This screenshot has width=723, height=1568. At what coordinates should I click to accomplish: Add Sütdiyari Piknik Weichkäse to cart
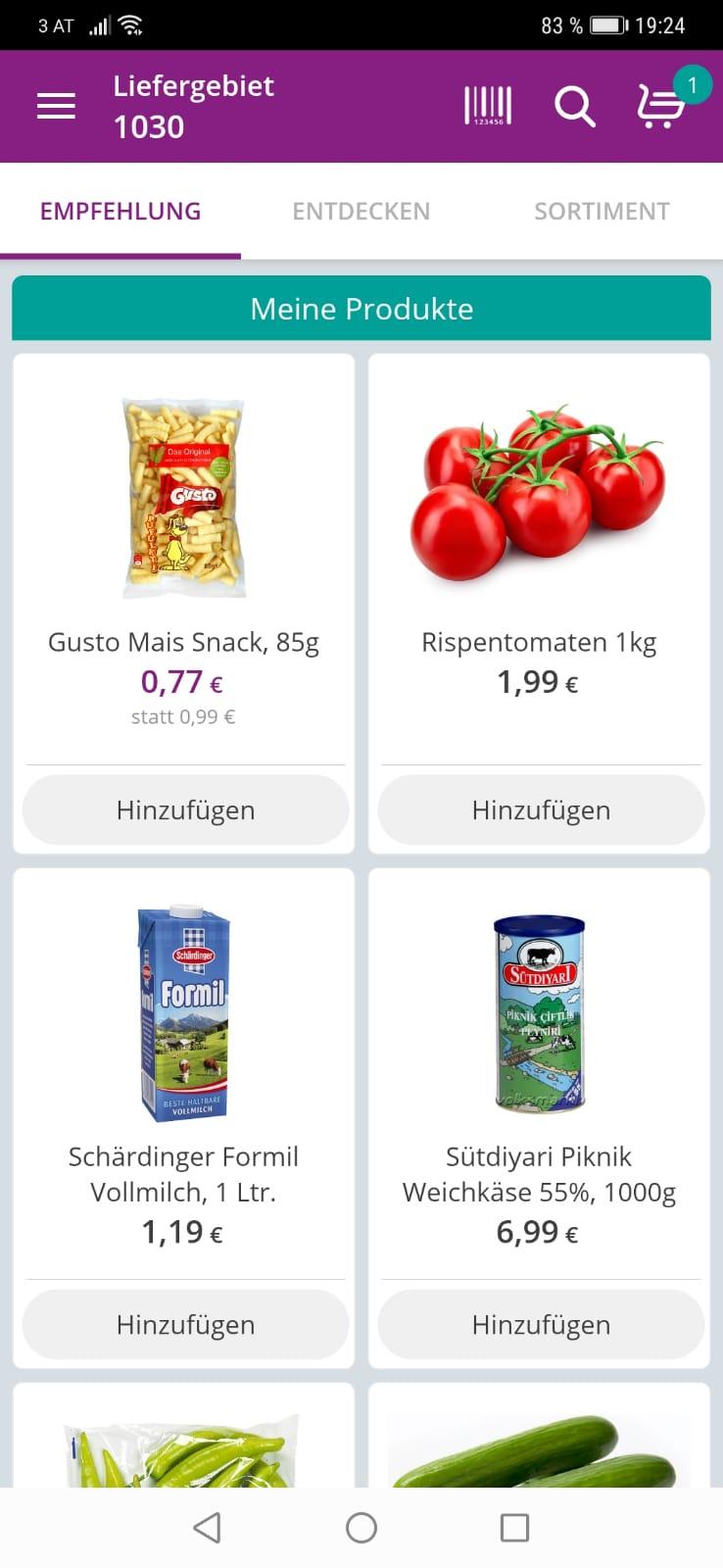point(541,1324)
